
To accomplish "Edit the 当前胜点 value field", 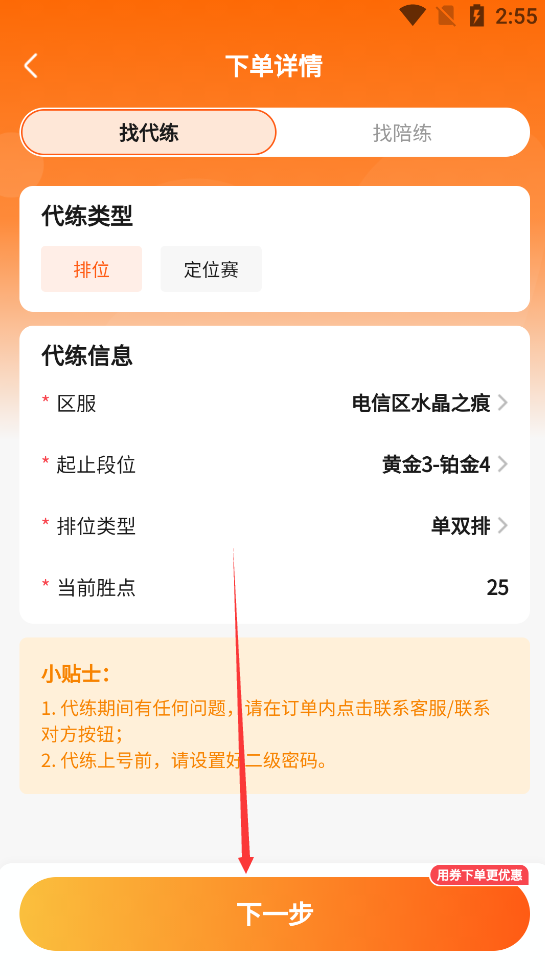I will tap(274, 587).
